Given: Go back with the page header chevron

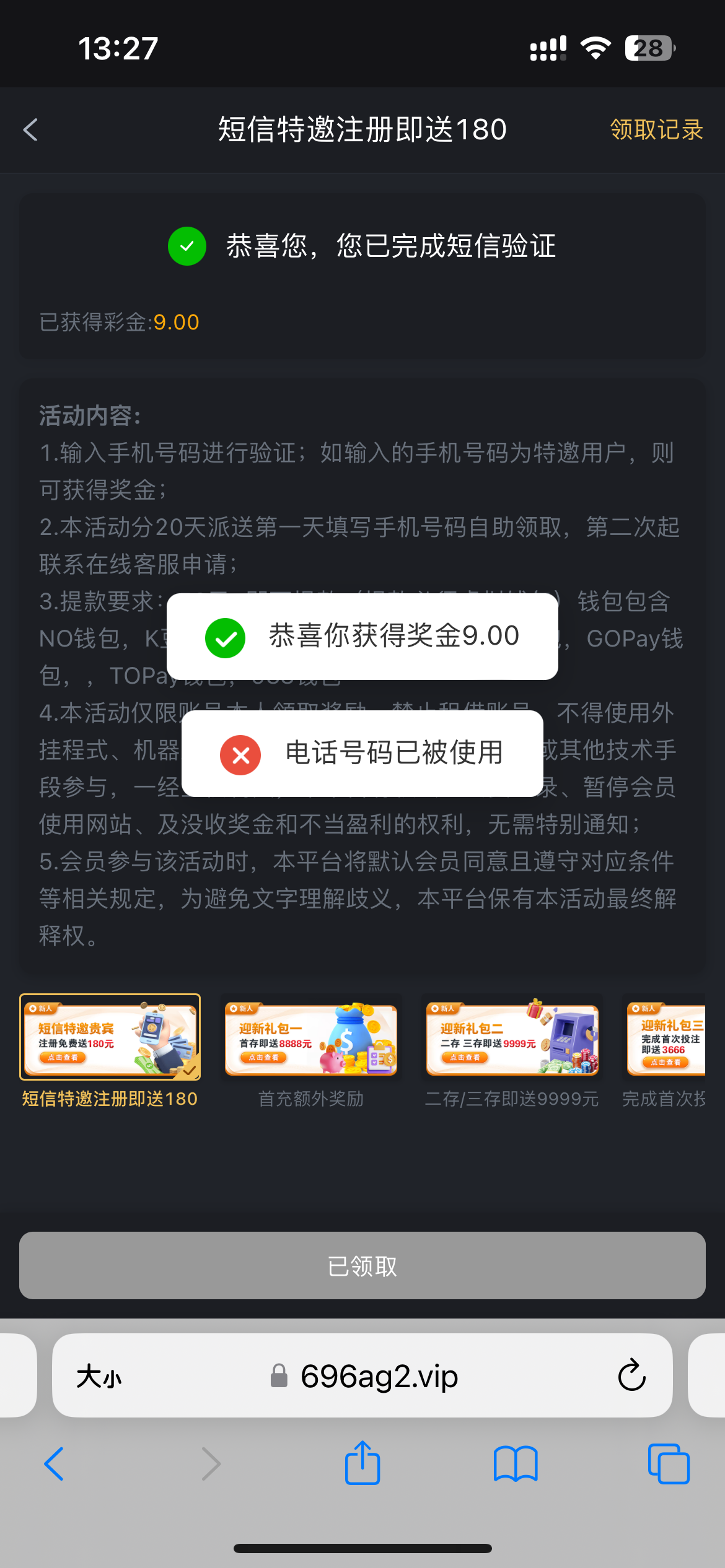Looking at the screenshot, I should 29,130.
